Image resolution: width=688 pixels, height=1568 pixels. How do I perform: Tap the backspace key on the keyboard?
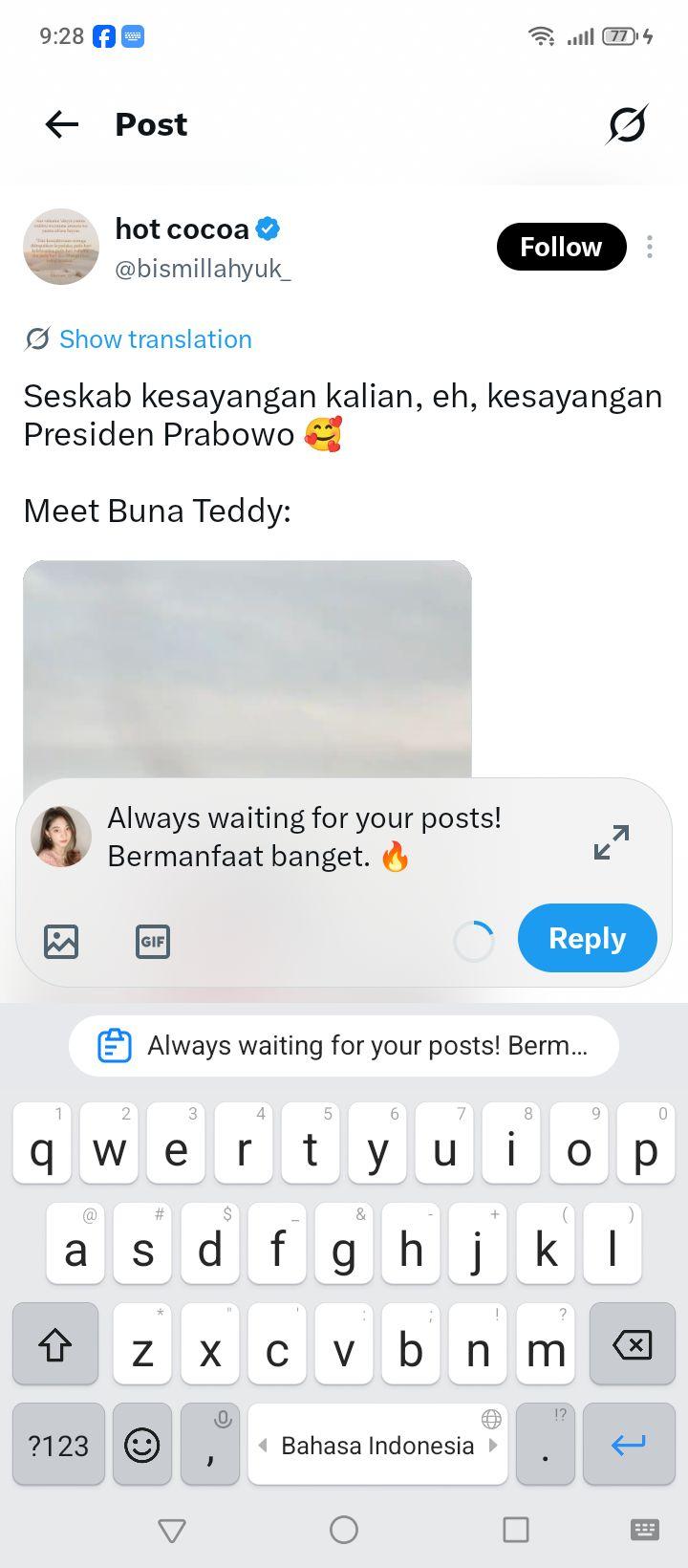[632, 1344]
